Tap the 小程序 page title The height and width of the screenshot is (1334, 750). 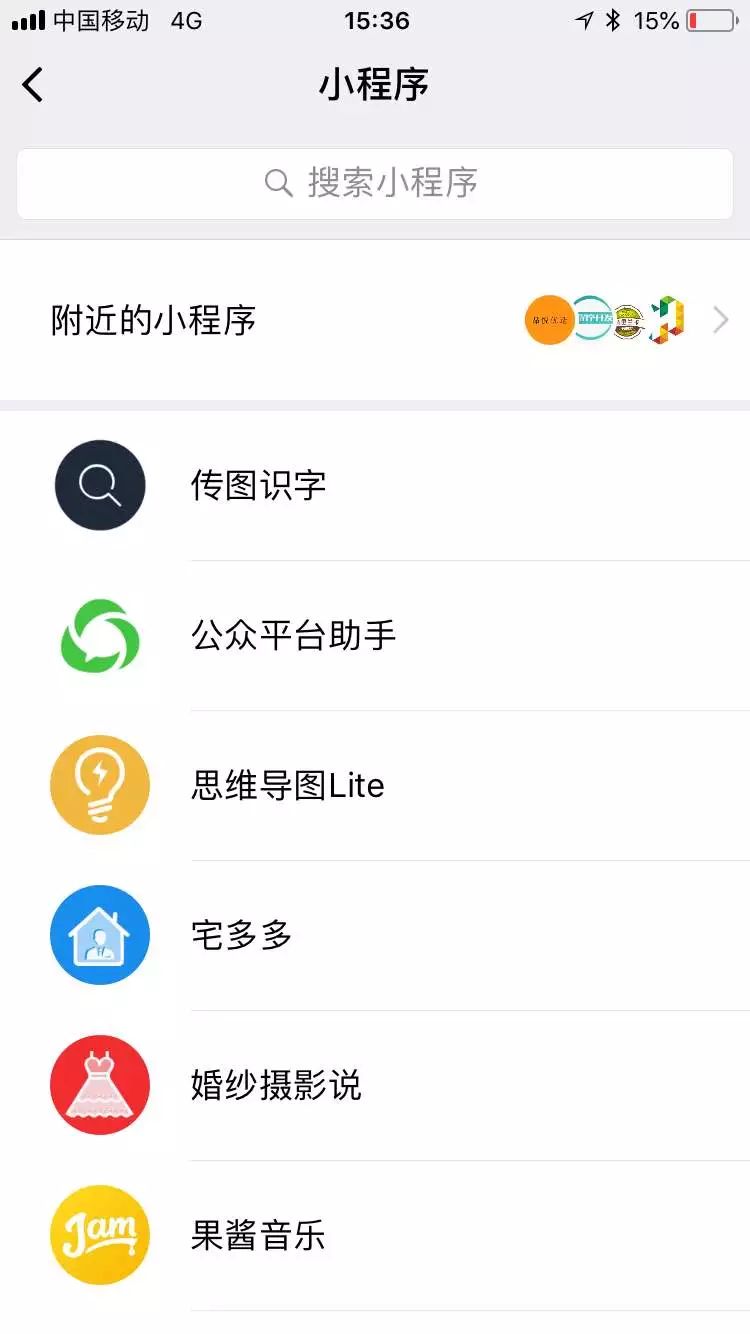click(375, 85)
